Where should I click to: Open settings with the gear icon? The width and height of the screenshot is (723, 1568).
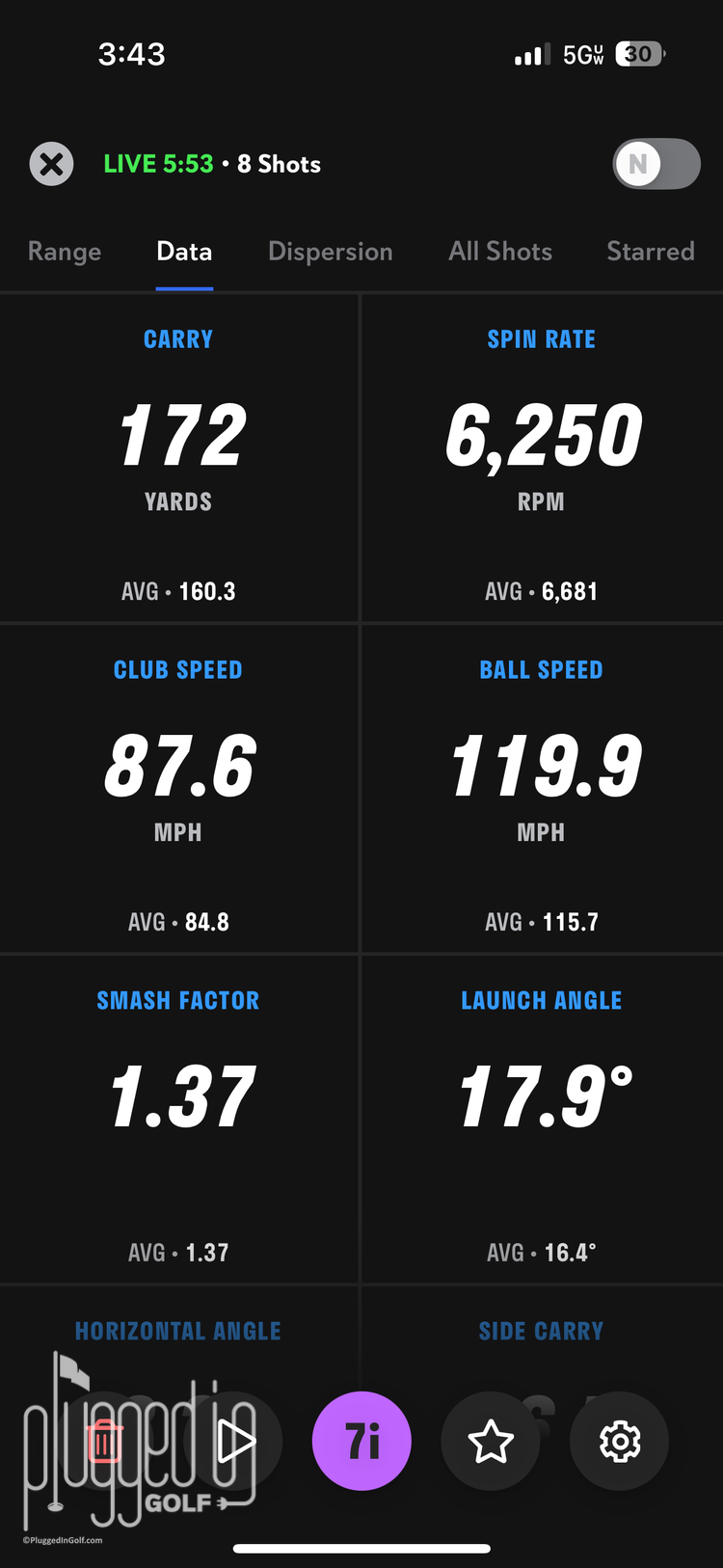click(x=619, y=1441)
